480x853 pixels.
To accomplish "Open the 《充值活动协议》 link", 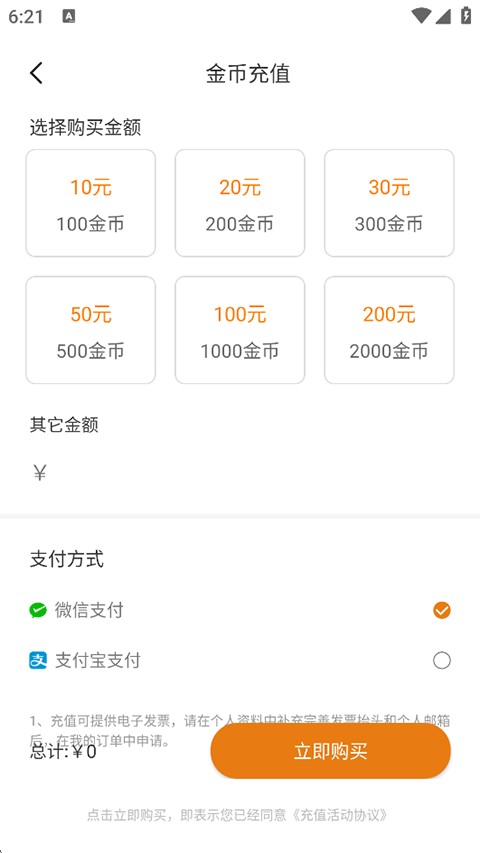I will point(340,815).
